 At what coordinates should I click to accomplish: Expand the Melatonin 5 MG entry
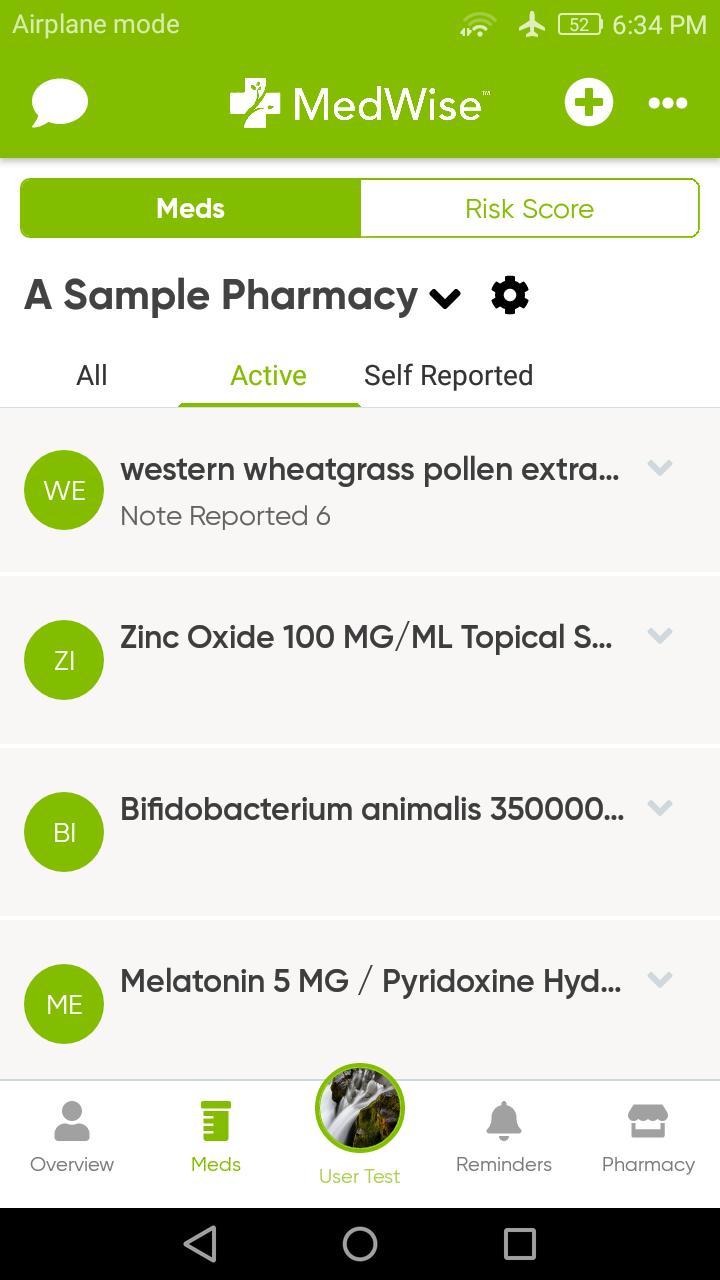[660, 980]
